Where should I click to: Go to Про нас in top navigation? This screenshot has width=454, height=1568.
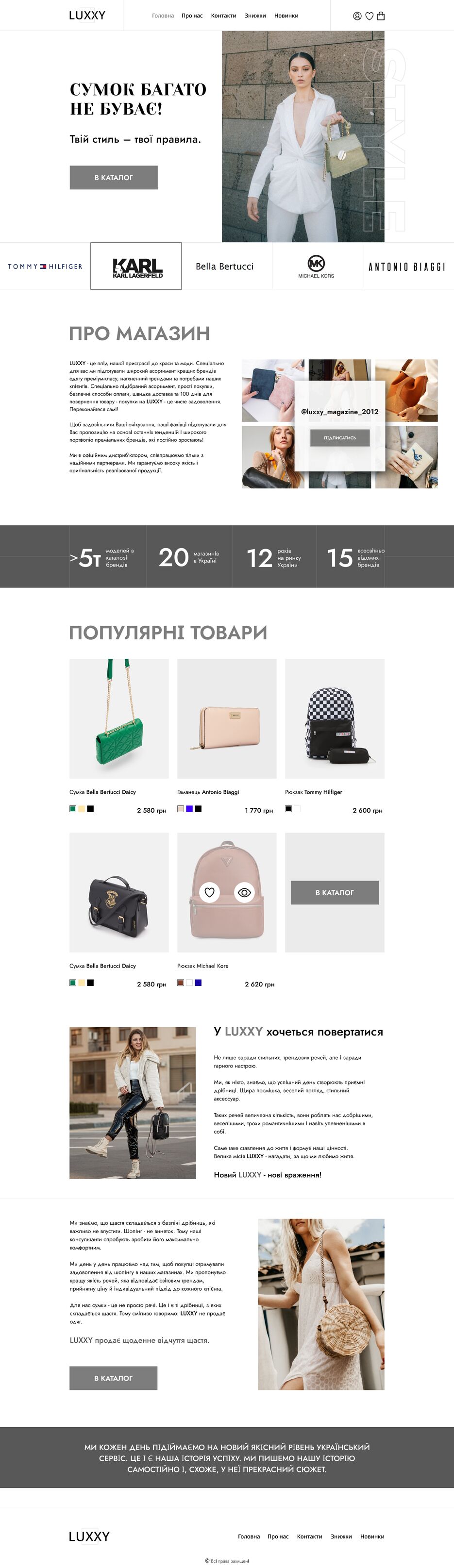pyautogui.click(x=192, y=16)
